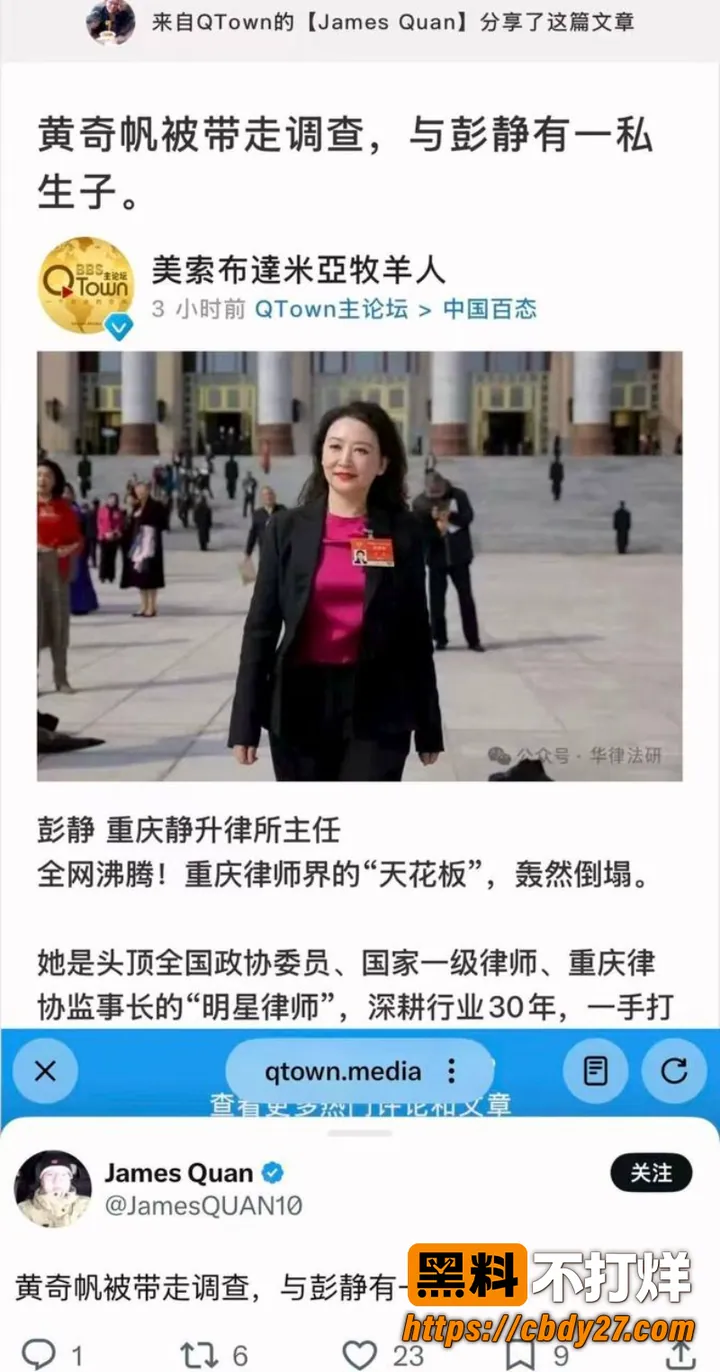Bookmark James Quan's tweet

[x=519, y=1355]
